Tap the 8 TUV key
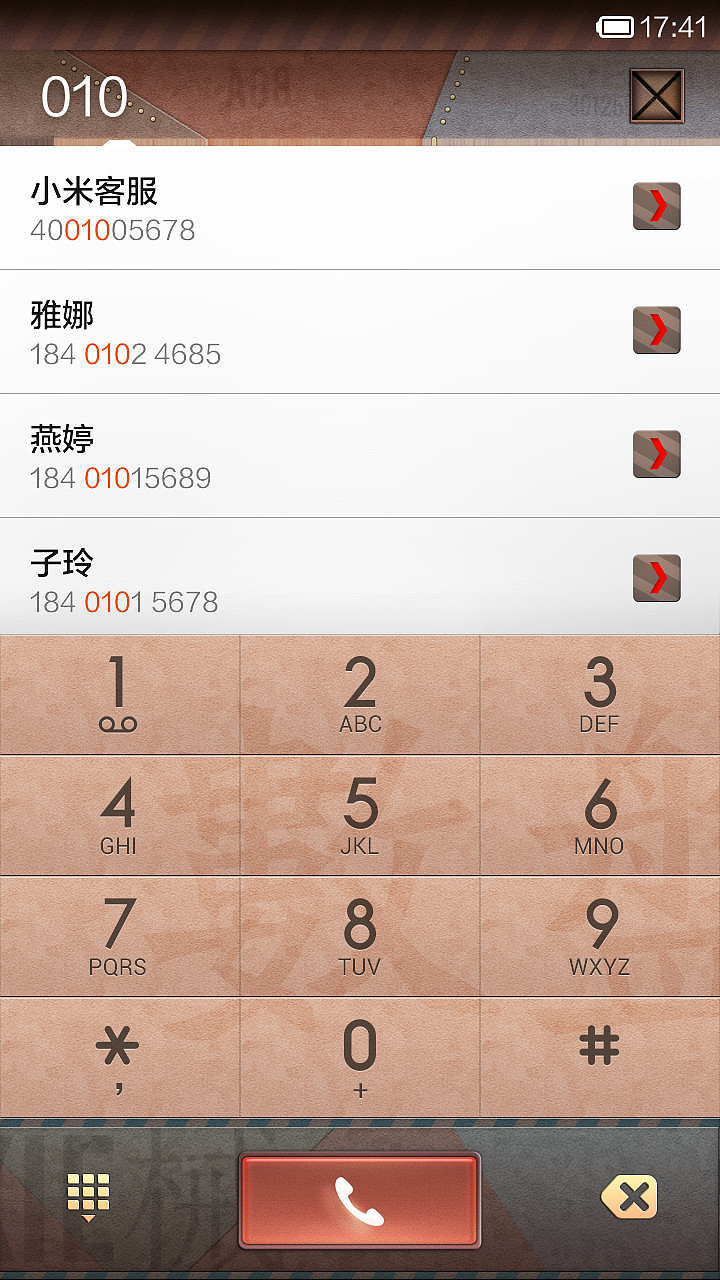The height and width of the screenshot is (1280, 720). (360, 937)
